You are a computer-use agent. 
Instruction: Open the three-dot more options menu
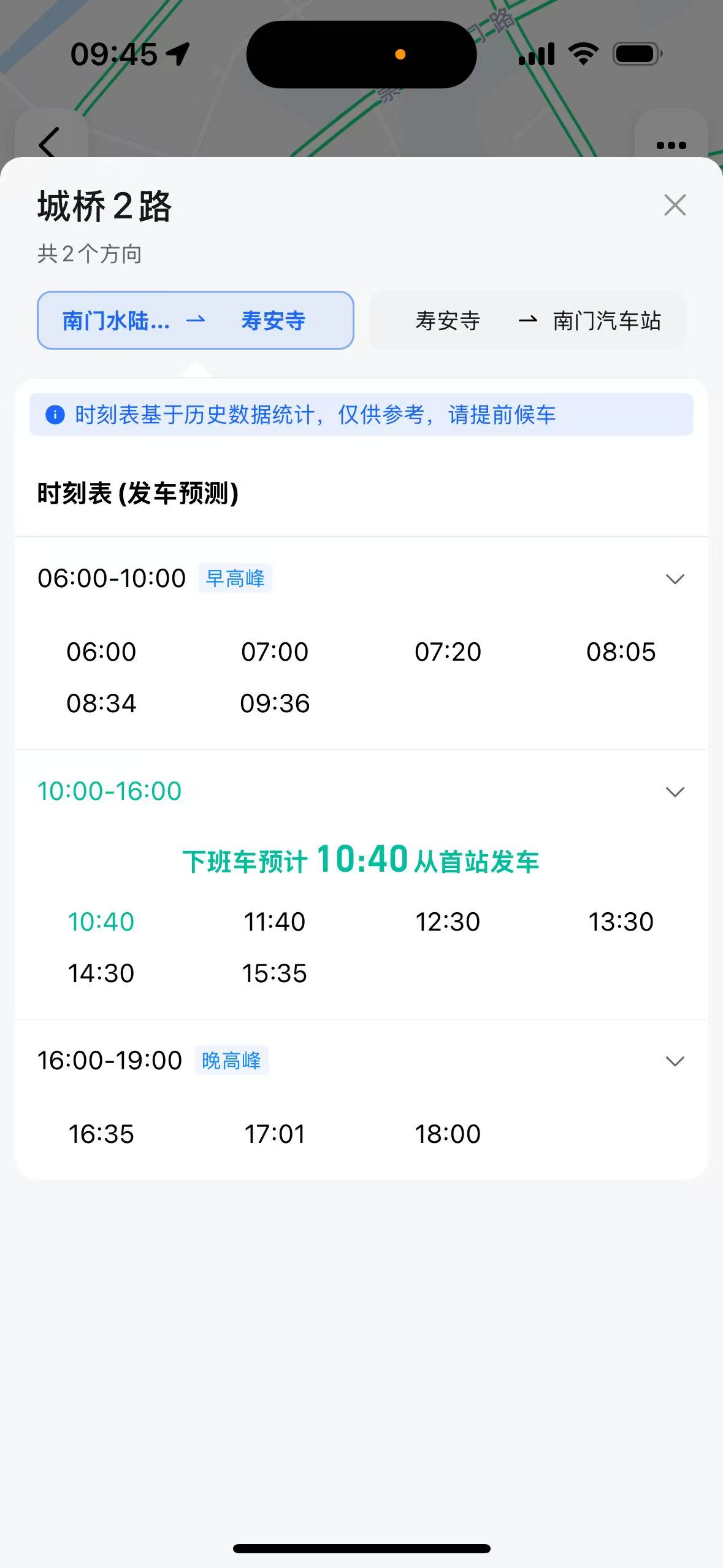[671, 145]
